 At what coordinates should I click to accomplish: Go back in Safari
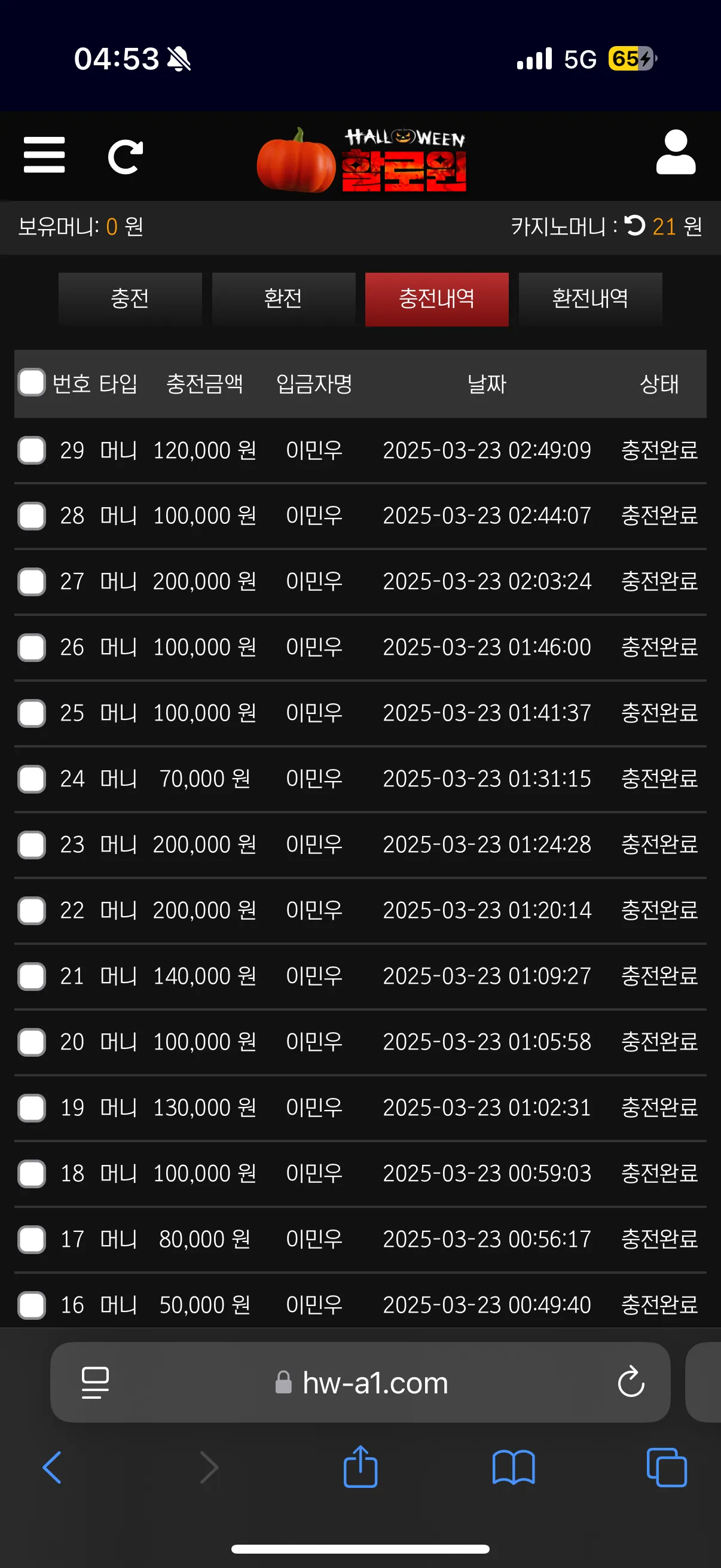click(x=53, y=1468)
